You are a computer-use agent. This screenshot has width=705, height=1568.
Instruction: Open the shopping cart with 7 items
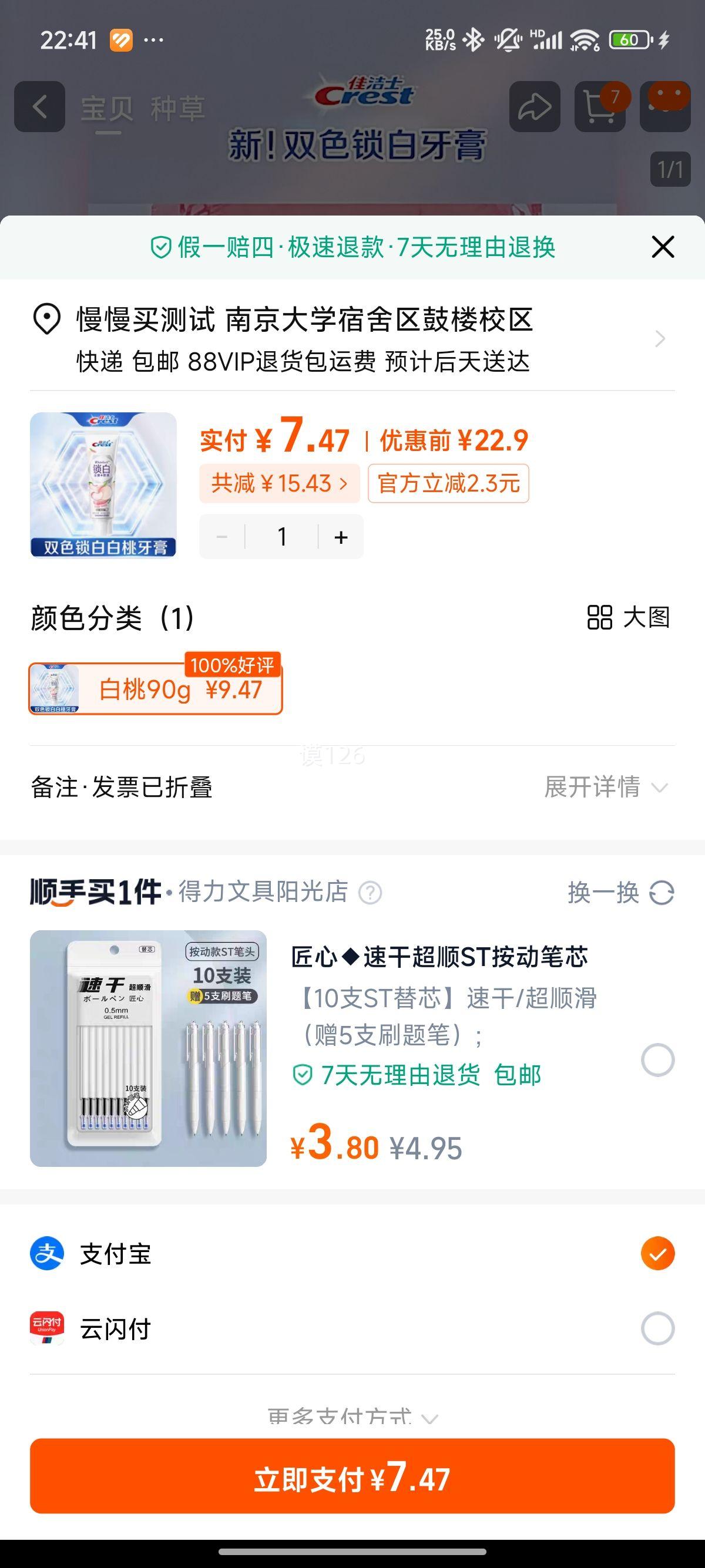(x=597, y=106)
